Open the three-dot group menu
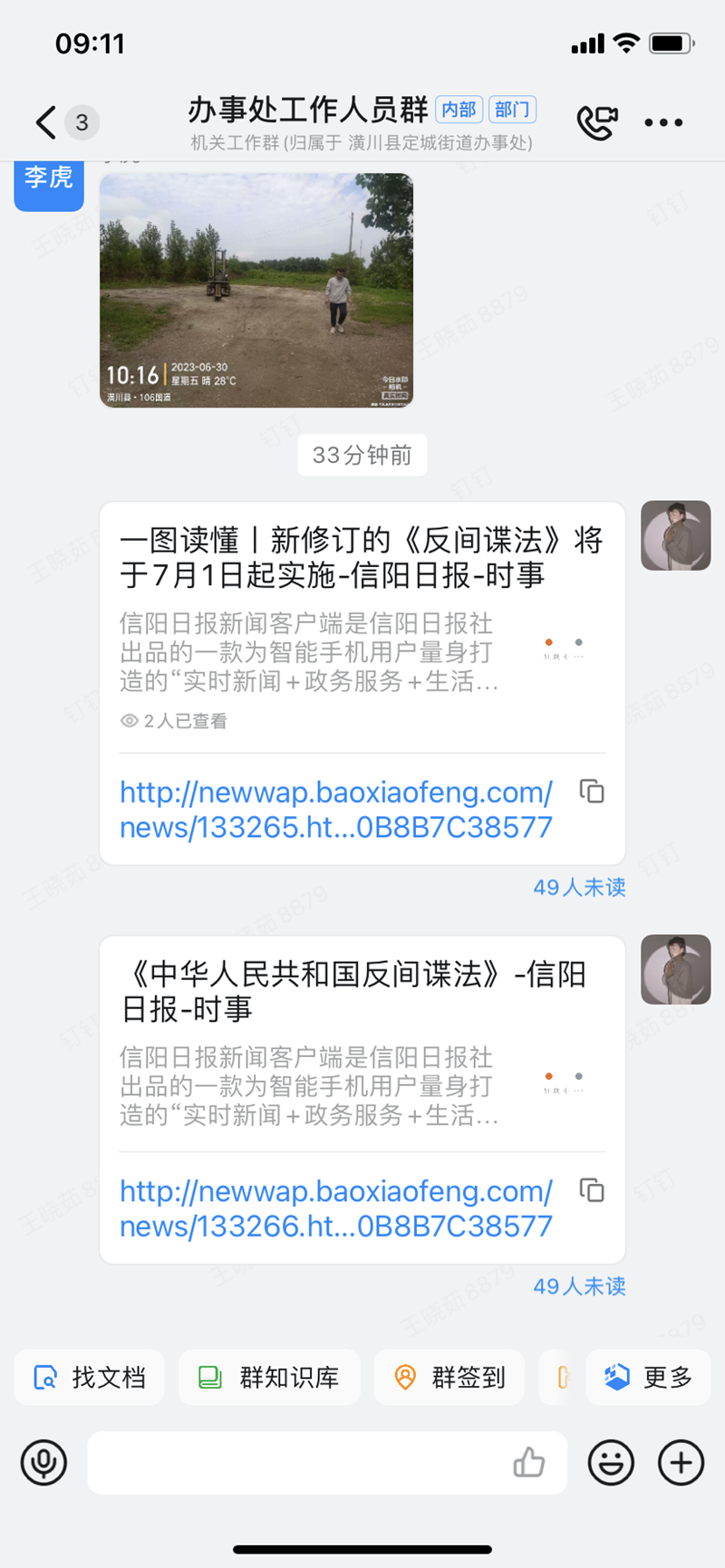 click(x=663, y=122)
